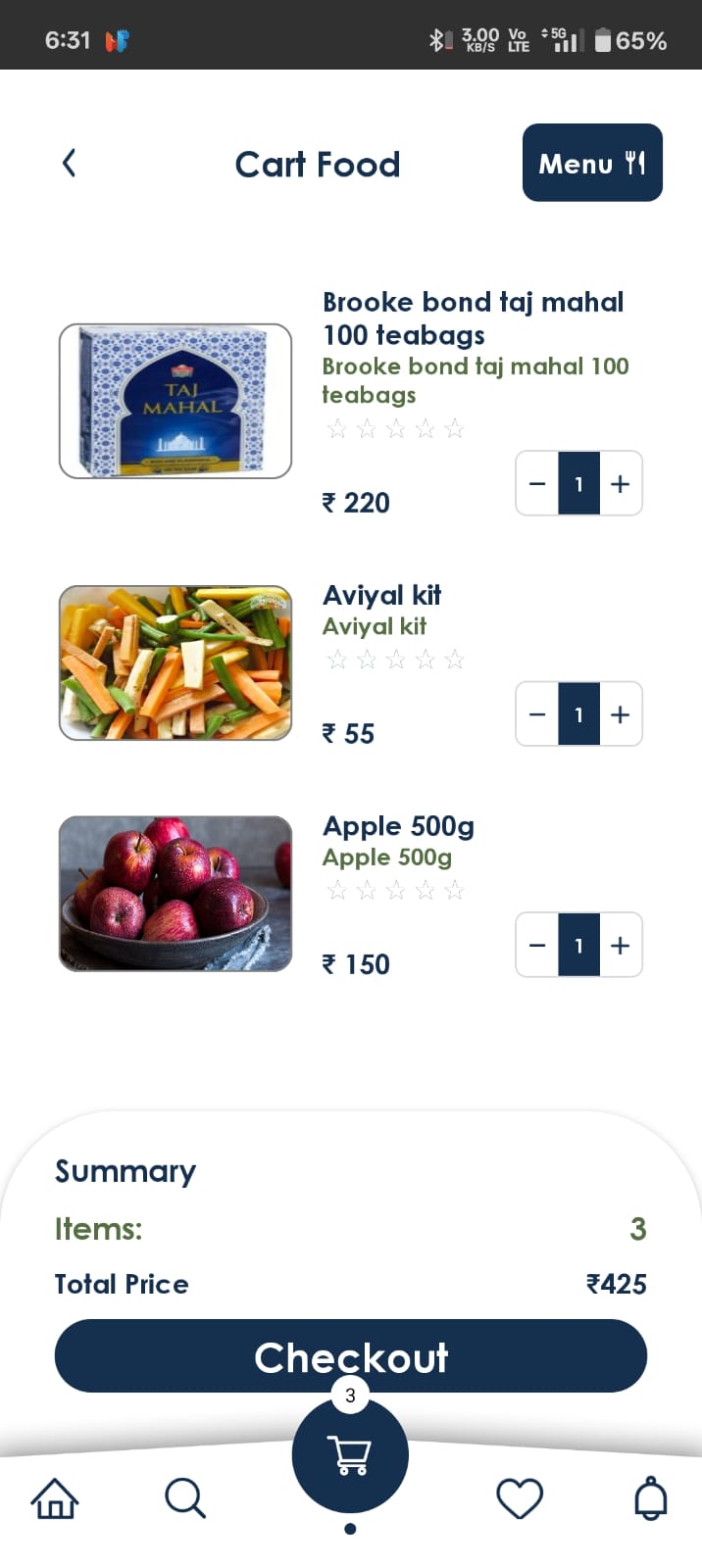Image resolution: width=702 pixels, height=1568 pixels.
Task: Reduce Aviyal kit quantity
Action: [x=537, y=714]
